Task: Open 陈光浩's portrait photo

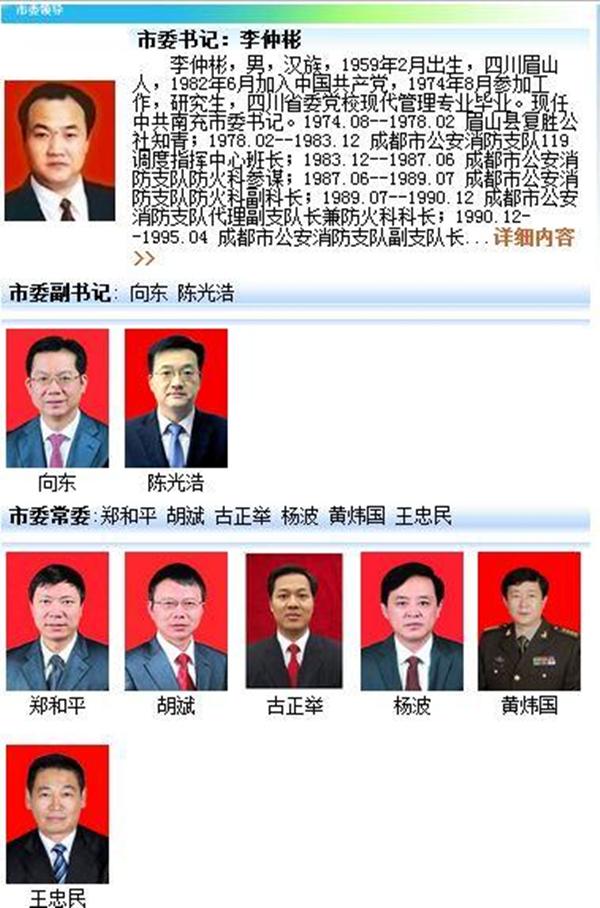Action: pos(176,398)
